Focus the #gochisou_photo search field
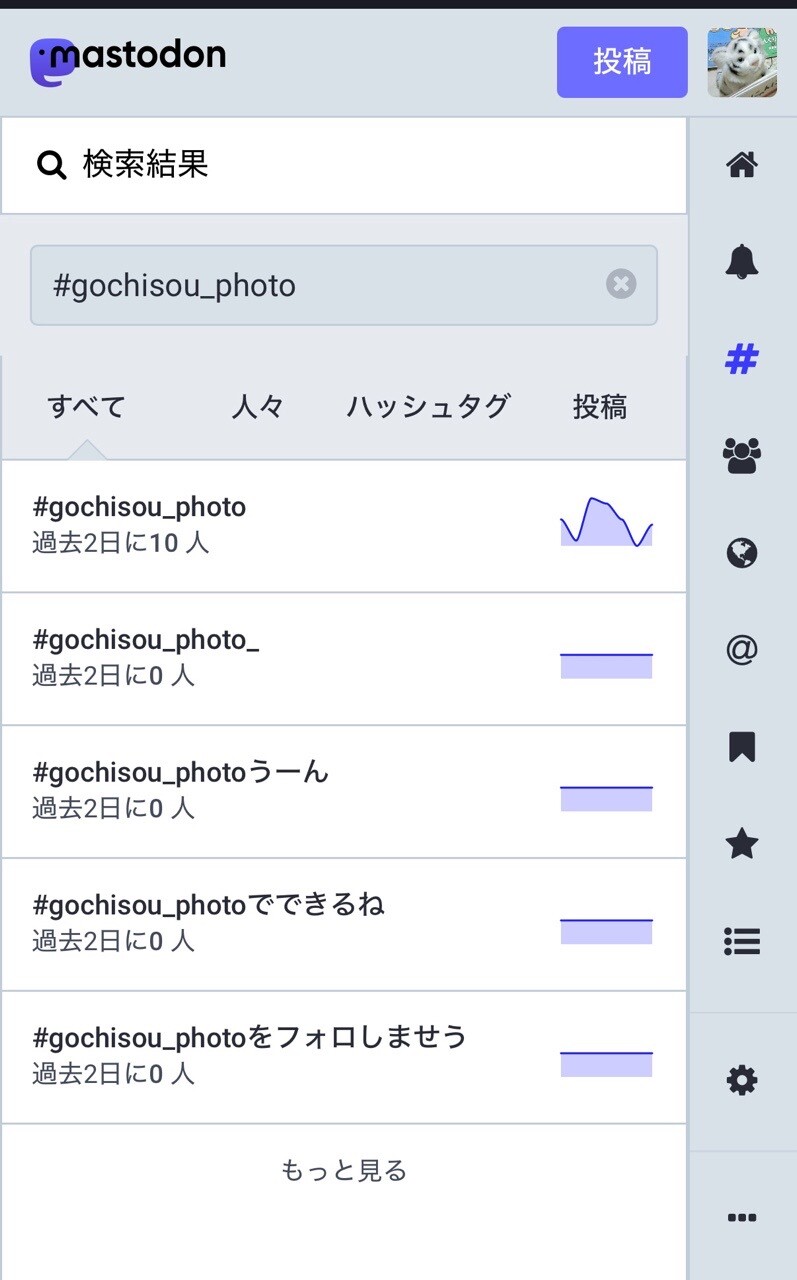This screenshot has height=1280, width=797. (x=320, y=285)
